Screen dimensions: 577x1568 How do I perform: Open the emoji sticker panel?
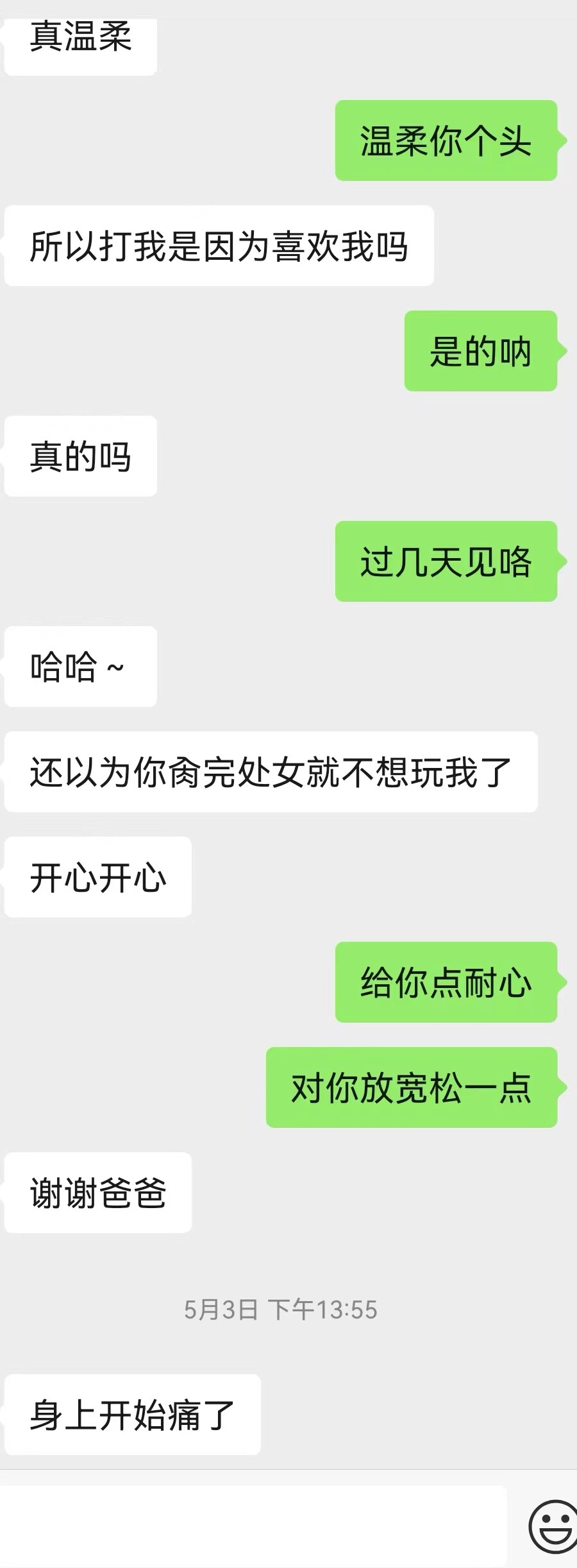coord(554,1527)
